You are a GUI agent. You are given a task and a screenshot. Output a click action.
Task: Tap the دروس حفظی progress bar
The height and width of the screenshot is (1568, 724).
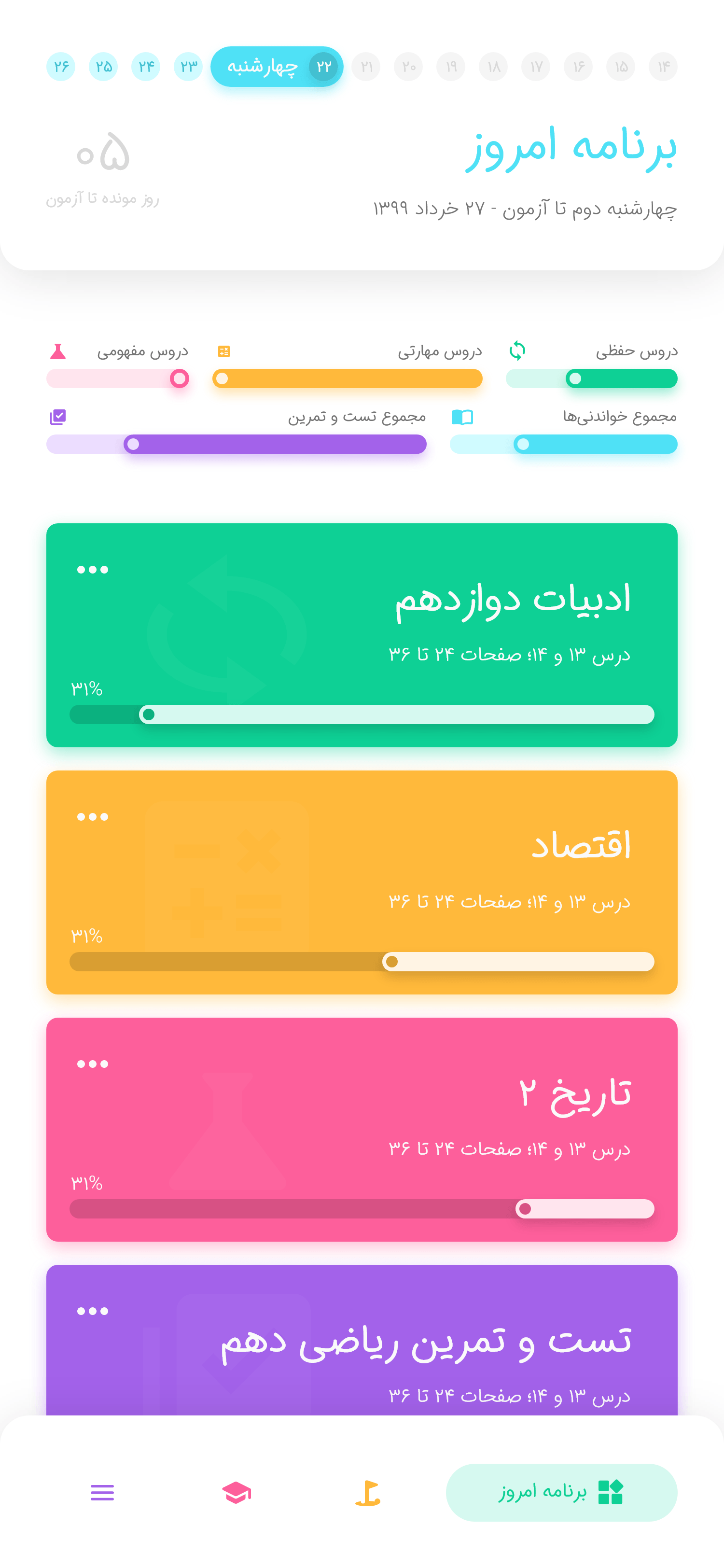[591, 378]
